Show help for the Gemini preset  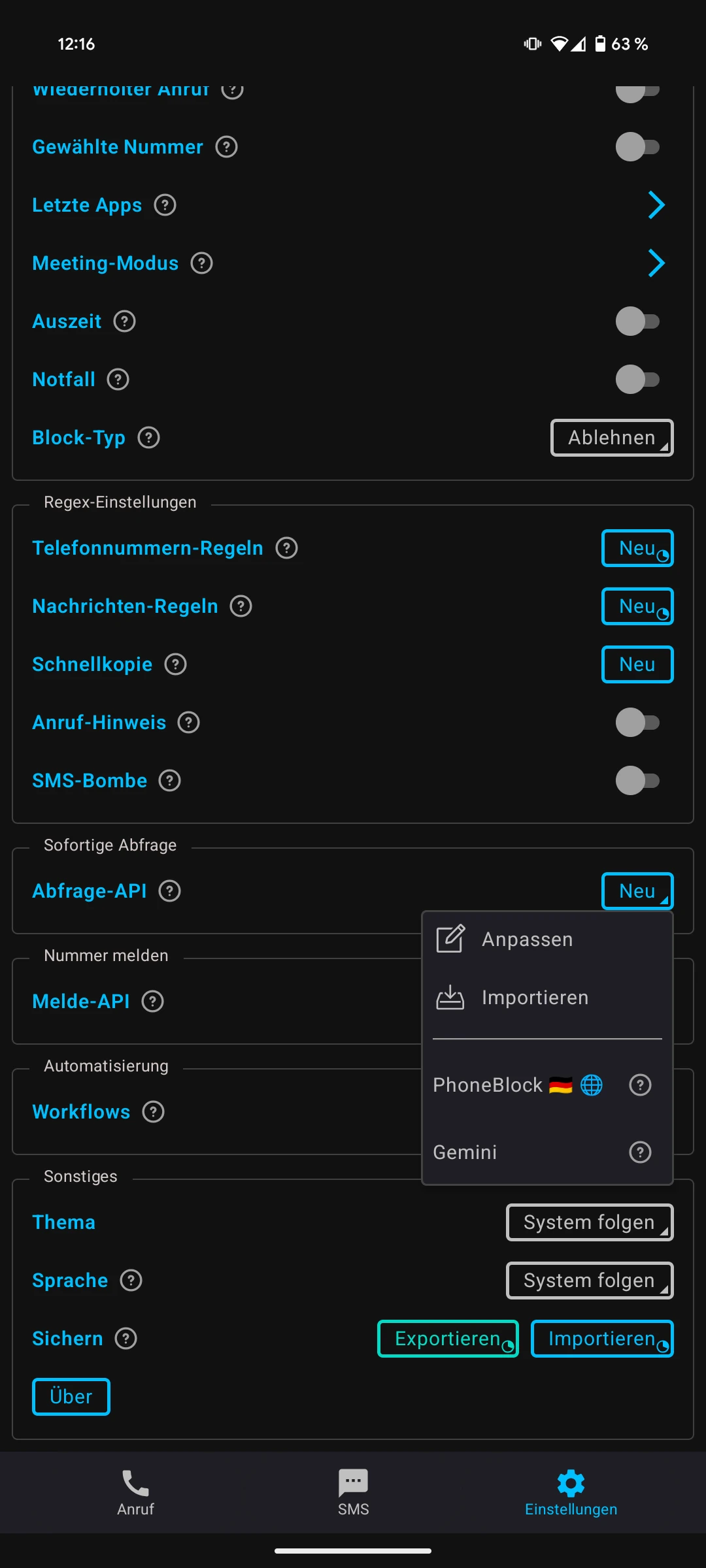(640, 1152)
